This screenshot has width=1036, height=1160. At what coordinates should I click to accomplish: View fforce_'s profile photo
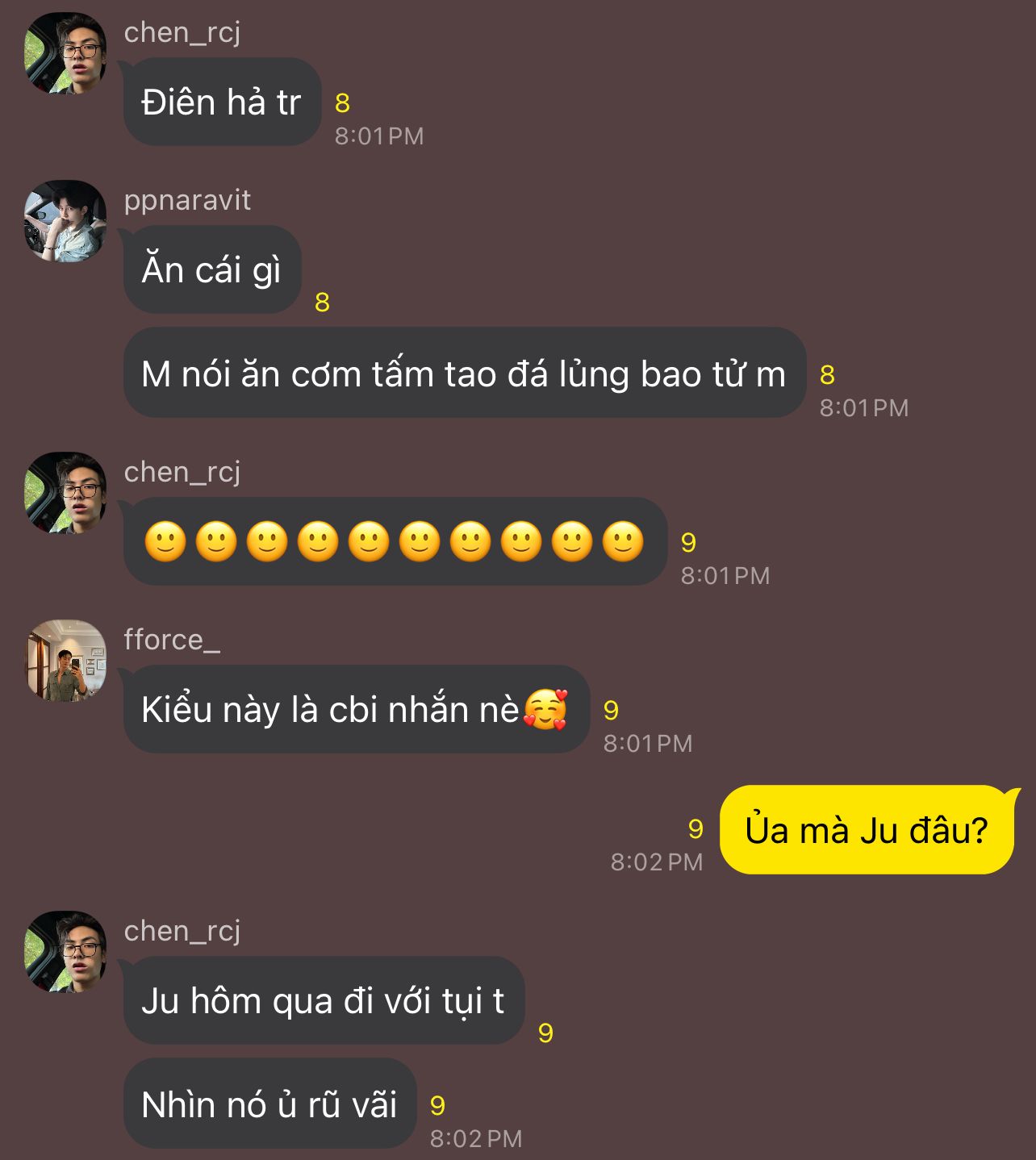(65, 661)
